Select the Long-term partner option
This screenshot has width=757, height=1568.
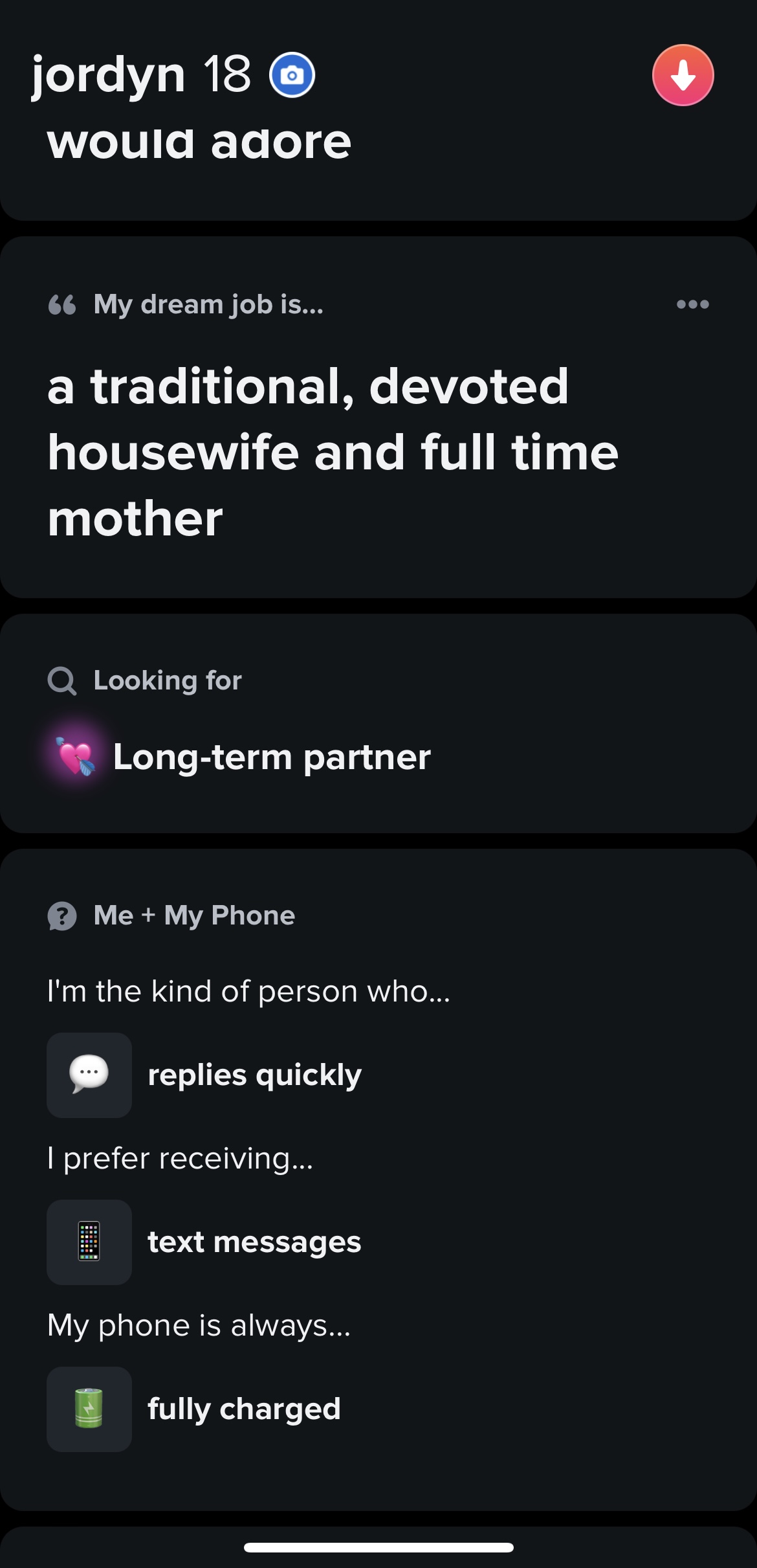point(272,756)
